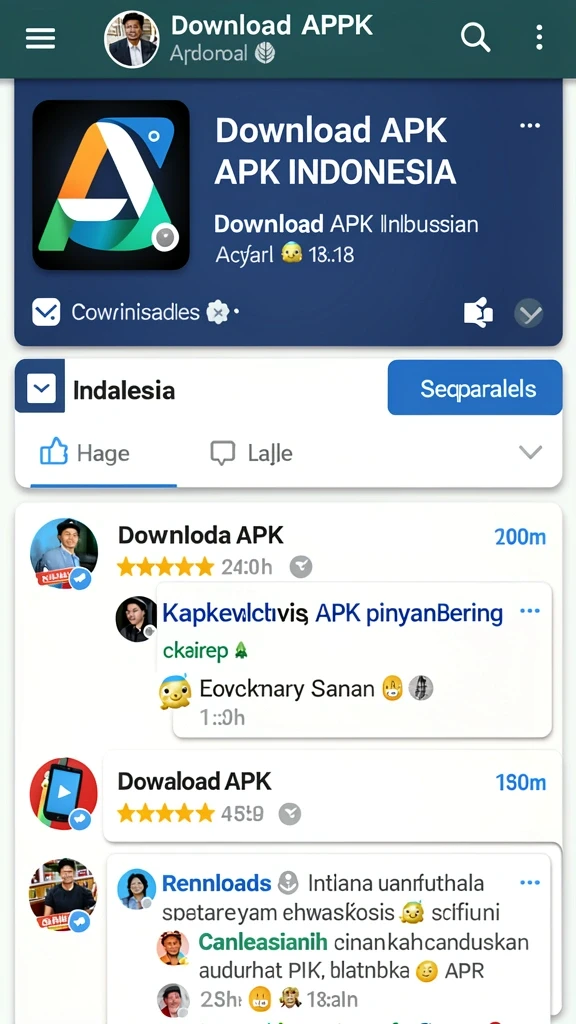Open the Downloda APK post
Viewport: 576px width, 1024px height.
(200, 536)
